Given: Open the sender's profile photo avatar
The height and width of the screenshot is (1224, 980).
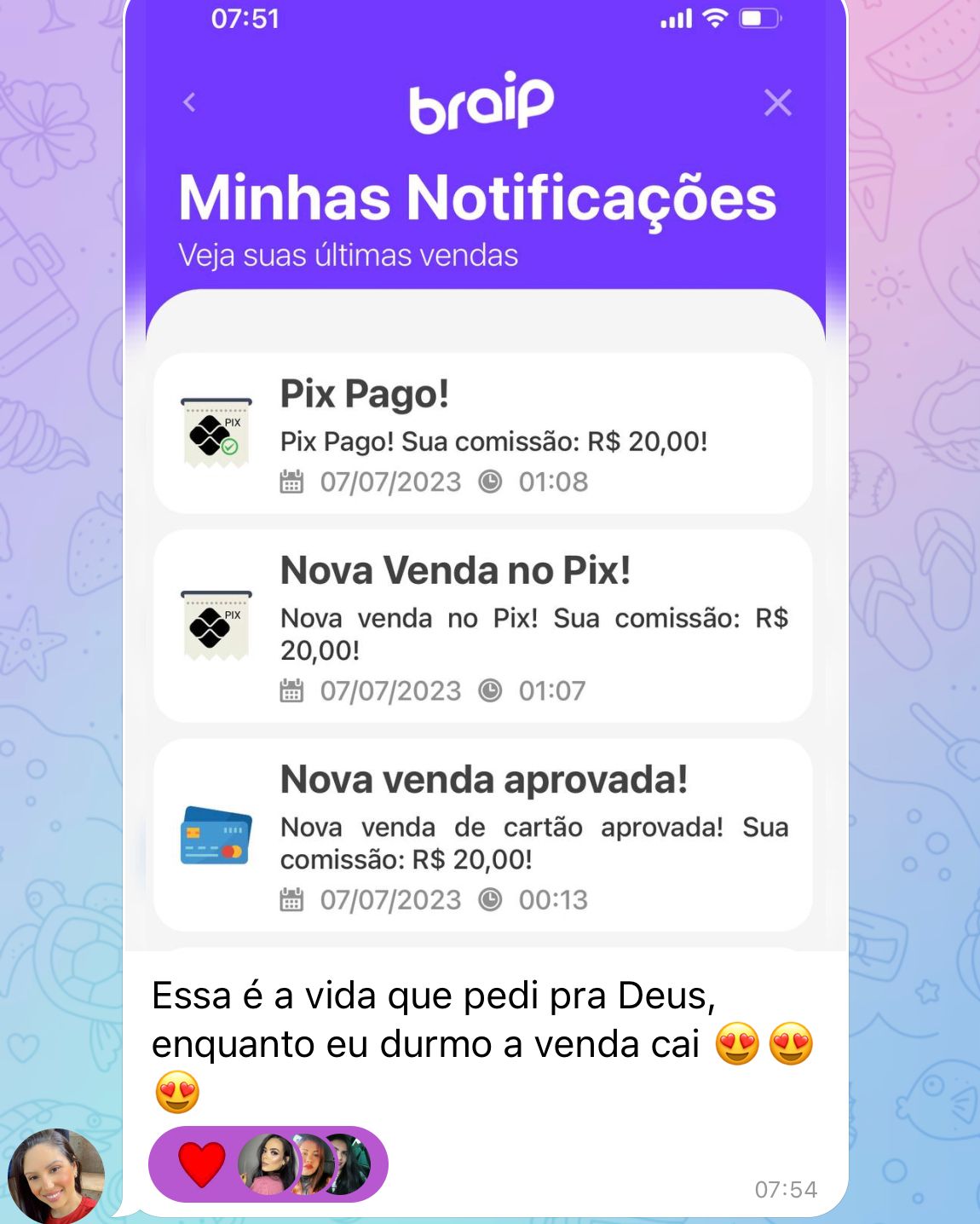Looking at the screenshot, I should 55,1175.
